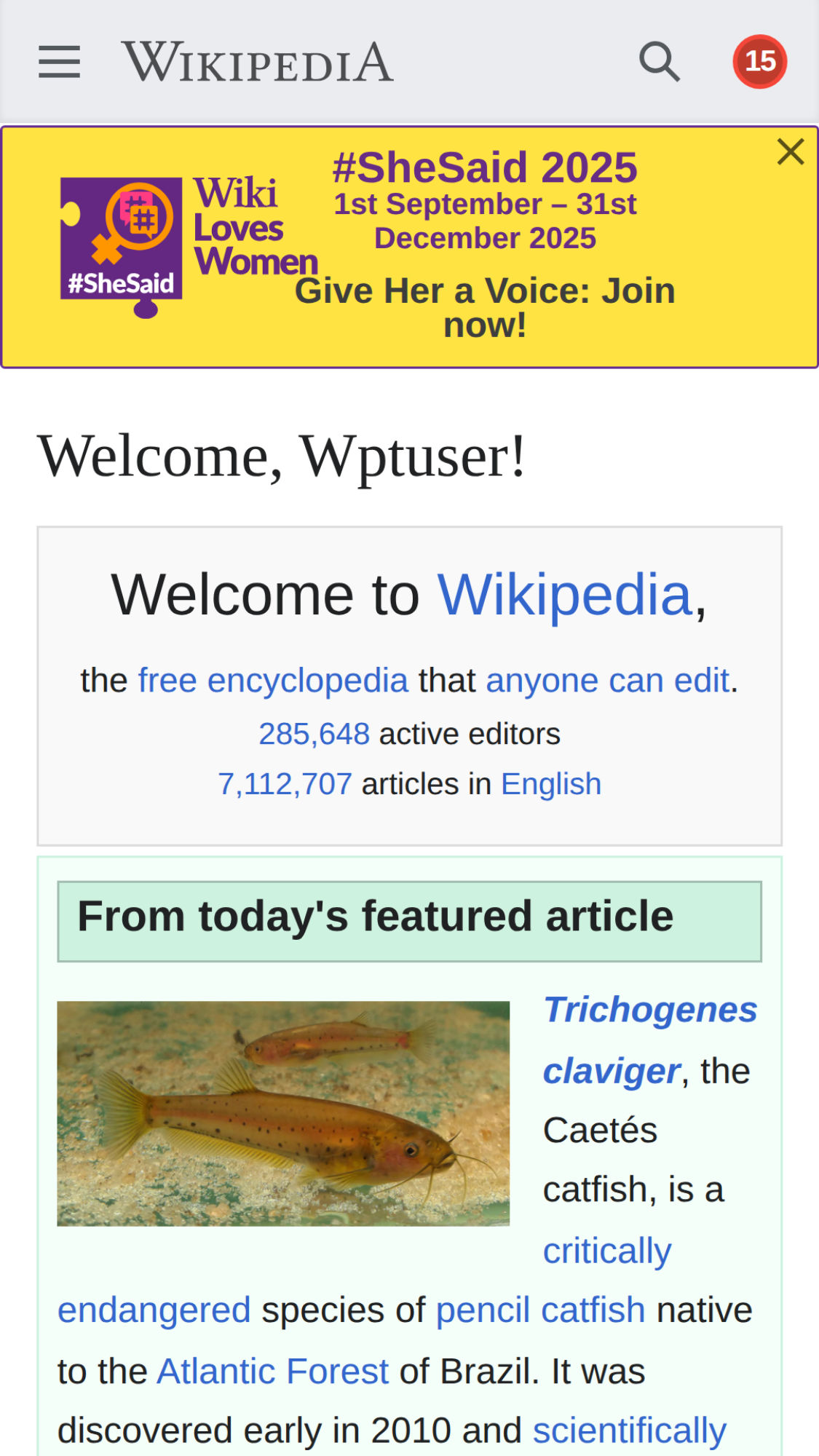Viewport: 819px width, 1456px height.
Task: Open the pencil catfish link
Action: [540, 1310]
